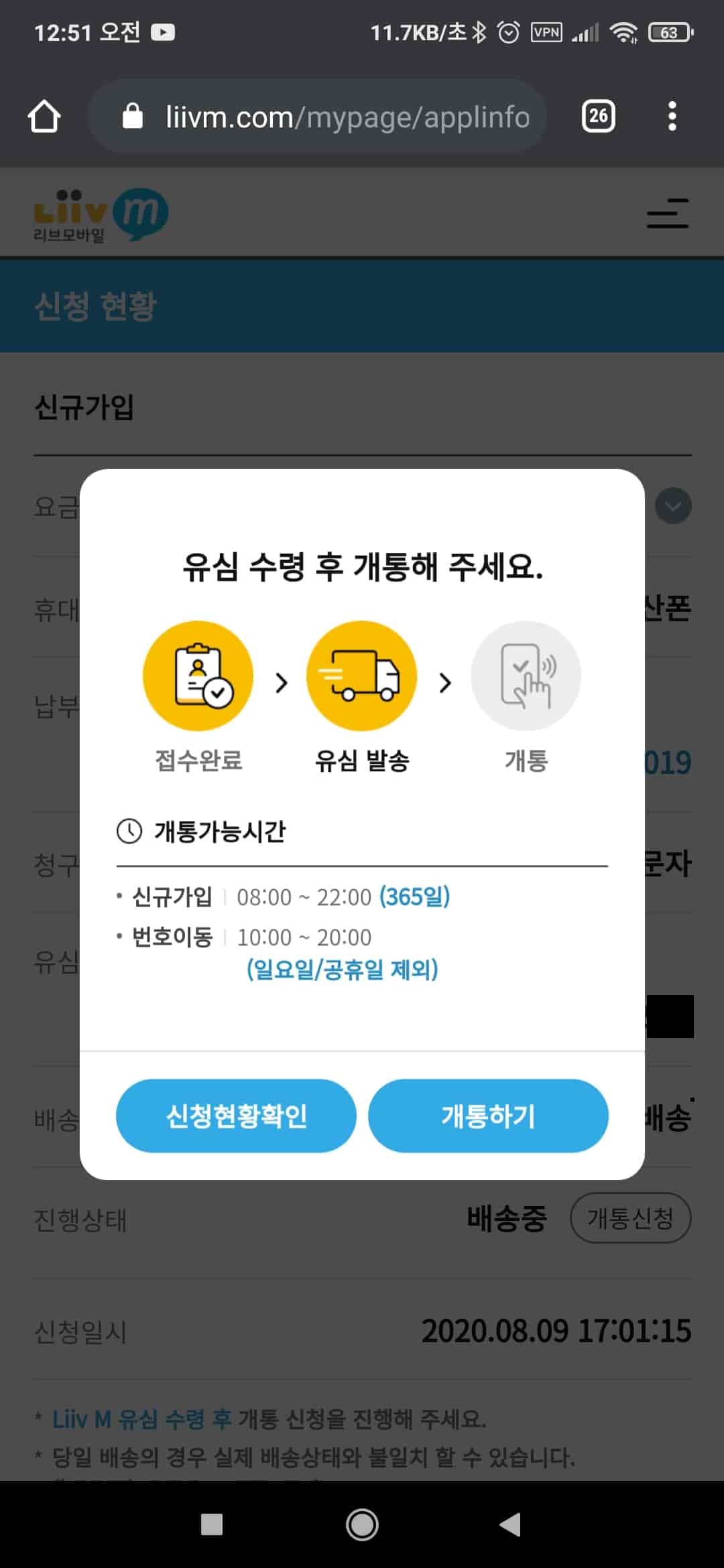Tap the 개통하기 button

(x=489, y=1116)
